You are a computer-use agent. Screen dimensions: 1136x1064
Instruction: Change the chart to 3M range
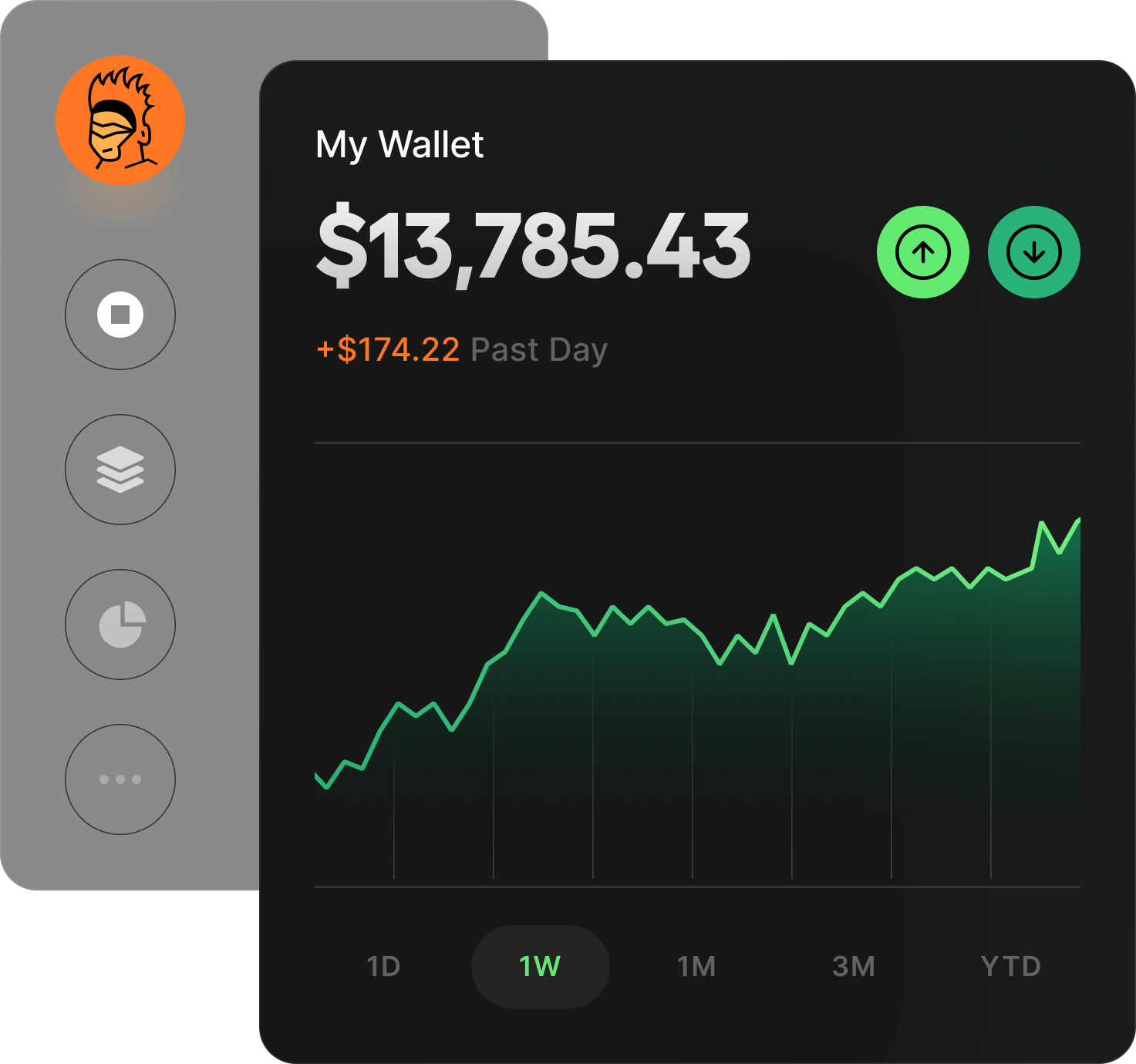[x=854, y=966]
